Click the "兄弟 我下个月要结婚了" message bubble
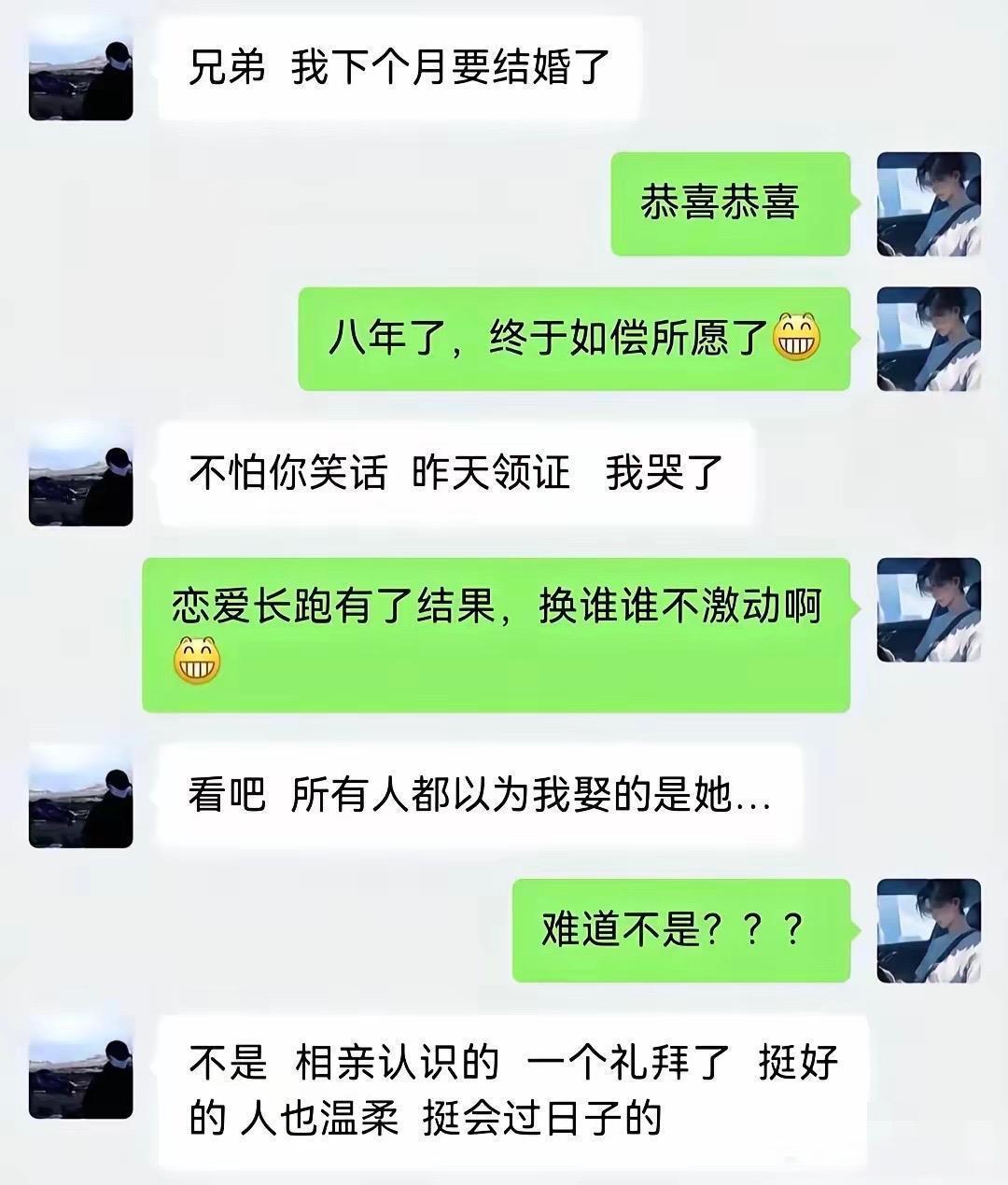The image size is (1008, 1185). point(401,70)
